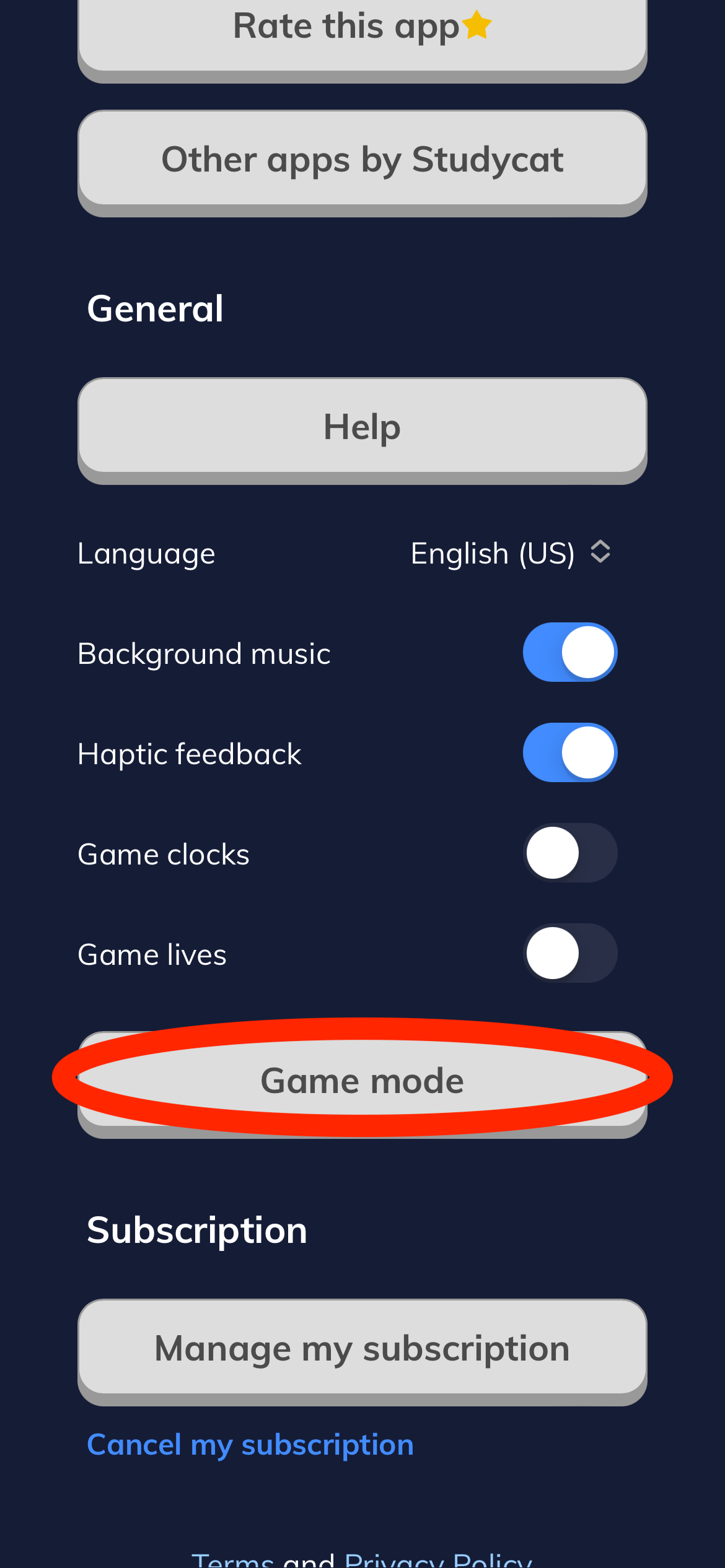Tap the up-down chevron next to English (US)
The width and height of the screenshot is (725, 1568).
click(600, 552)
